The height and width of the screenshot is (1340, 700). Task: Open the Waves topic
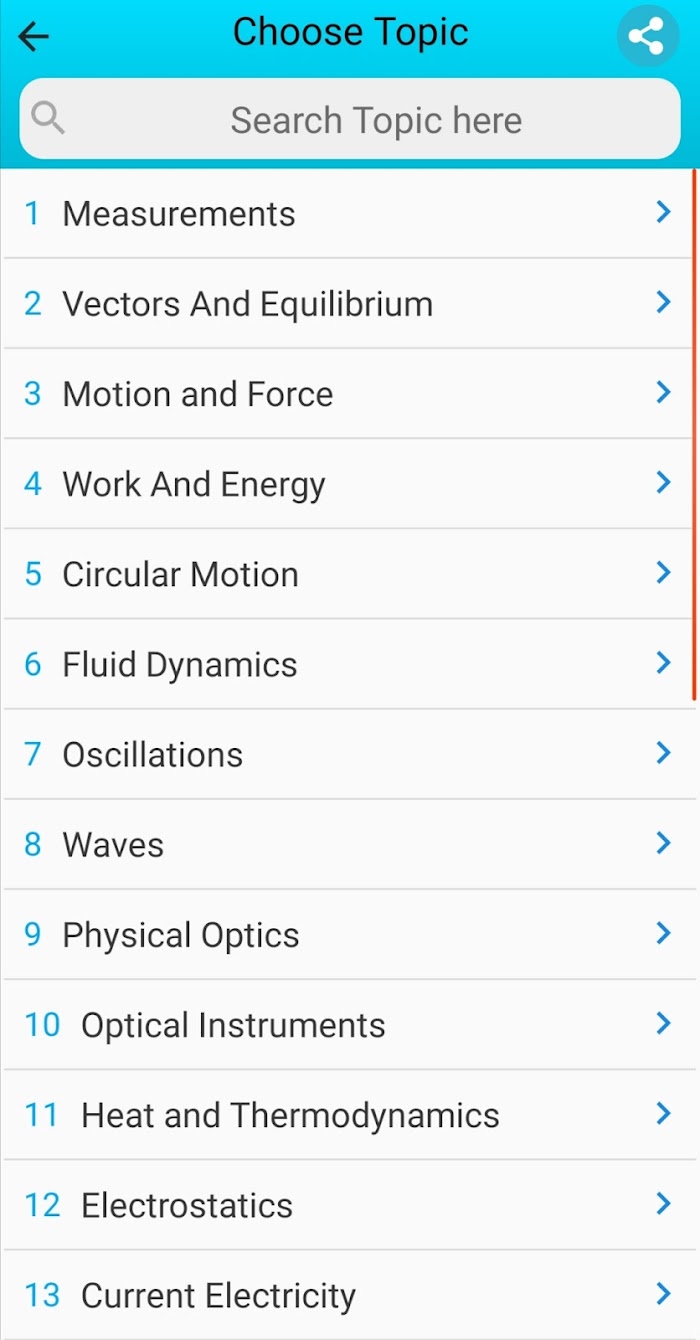click(348, 844)
